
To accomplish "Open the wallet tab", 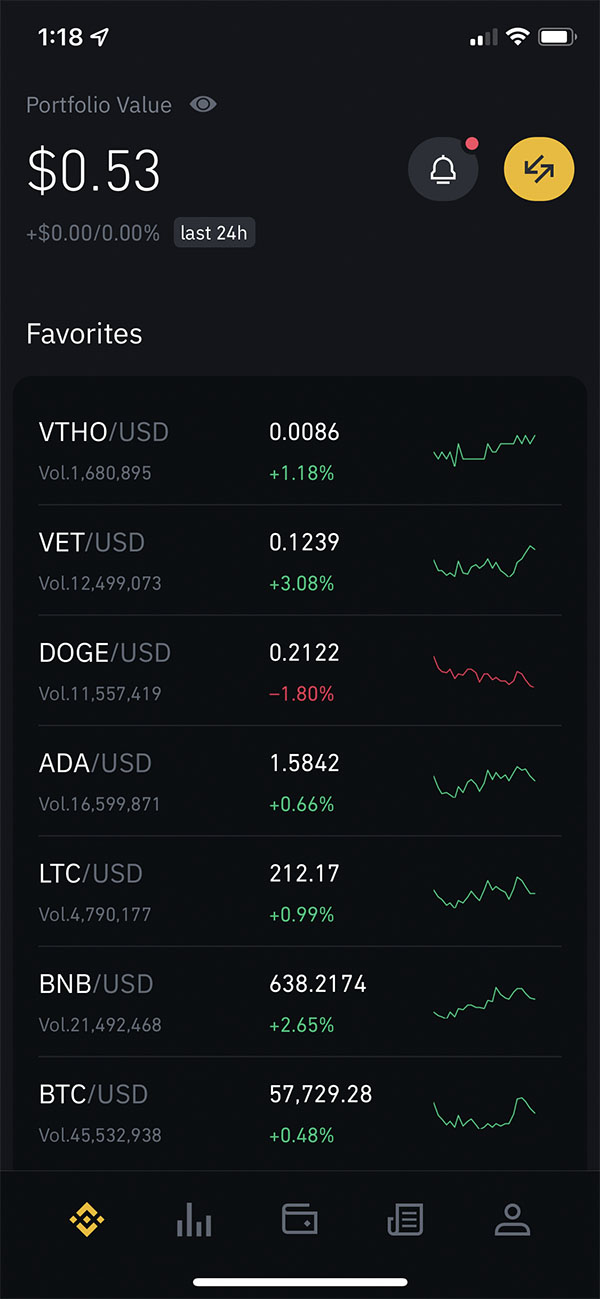I will (300, 1219).
